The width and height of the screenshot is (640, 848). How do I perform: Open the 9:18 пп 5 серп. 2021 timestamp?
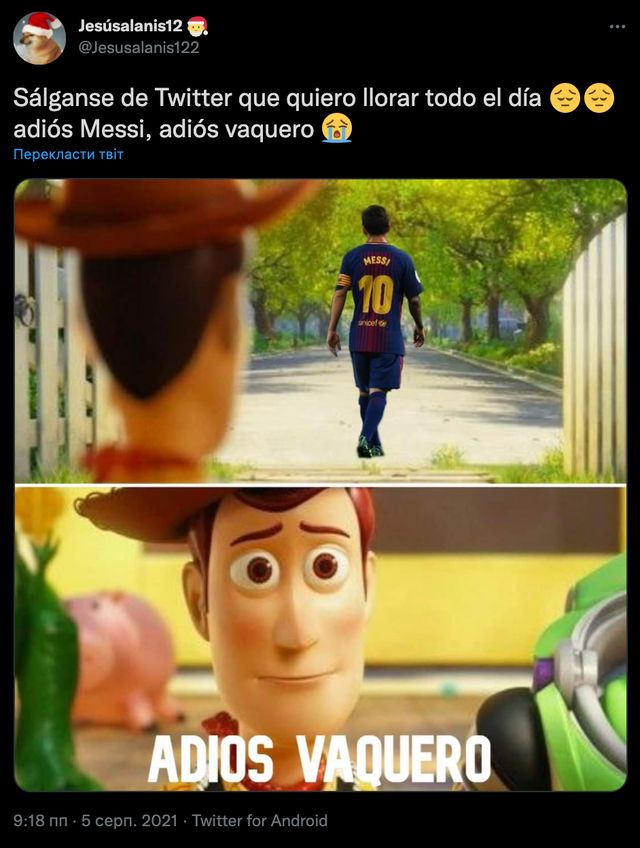96,820
